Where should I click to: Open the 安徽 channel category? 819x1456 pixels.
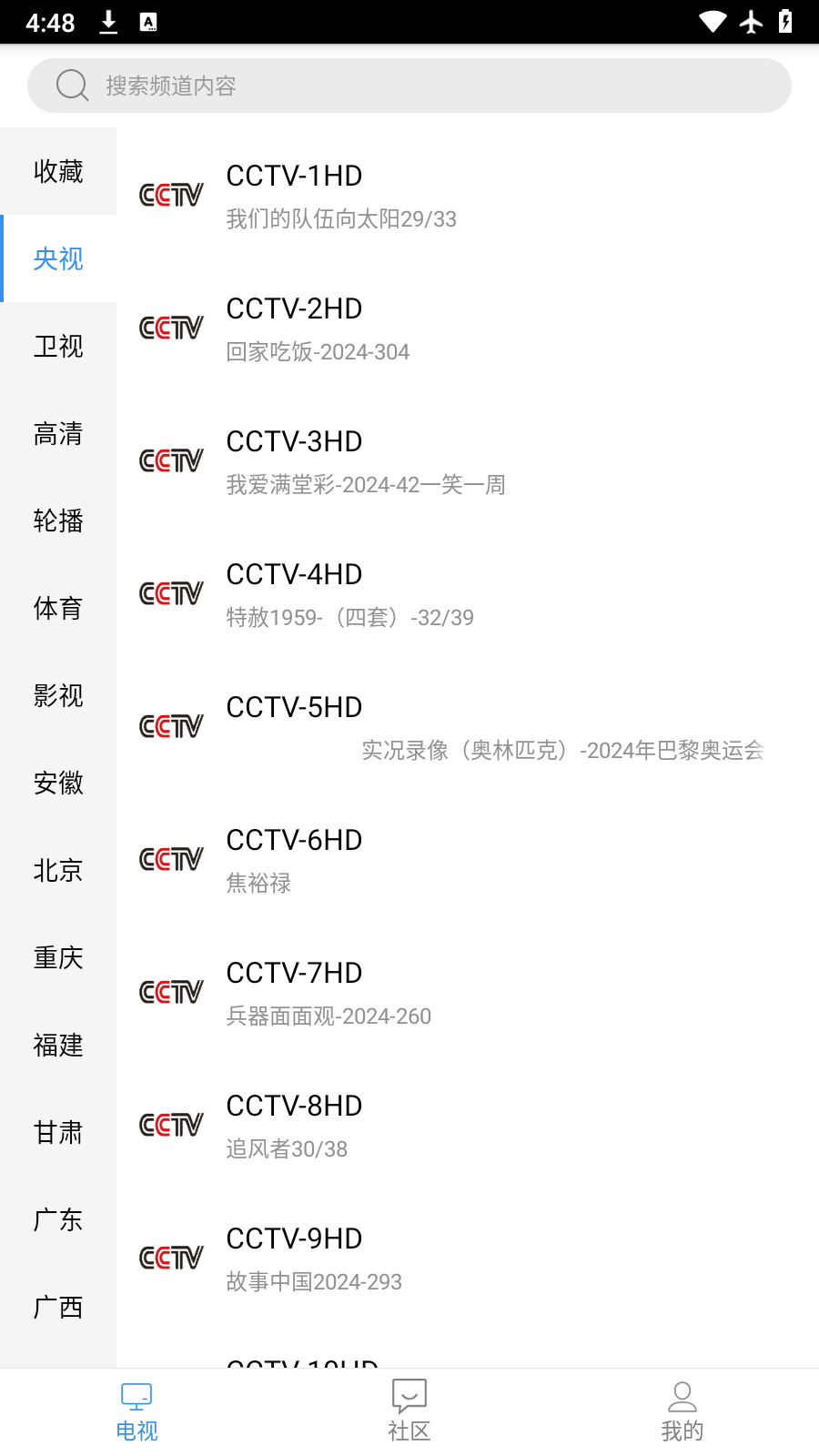58,783
